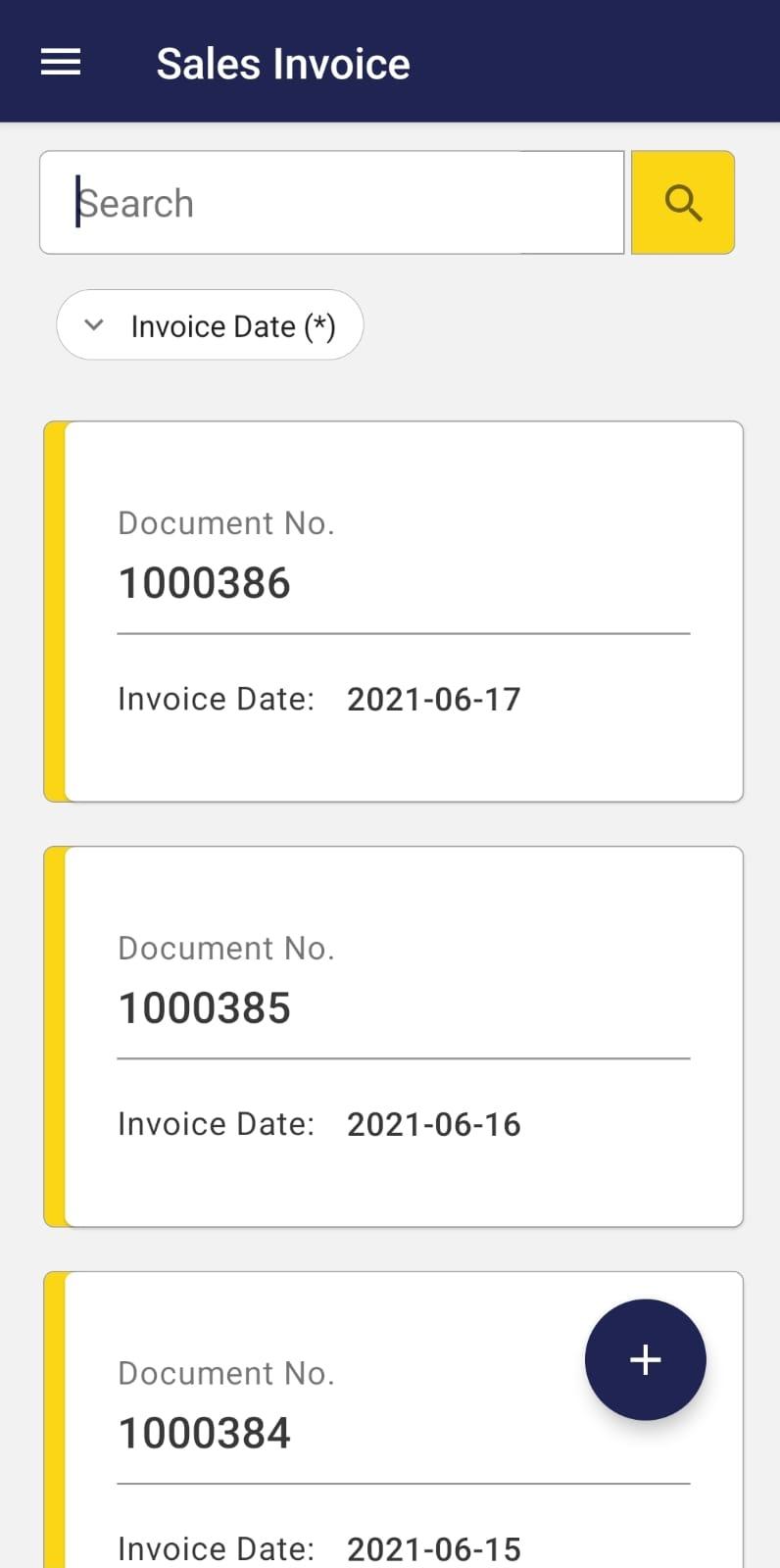Image resolution: width=780 pixels, height=1568 pixels.
Task: Open invoice document 1000386
Action: (394, 612)
